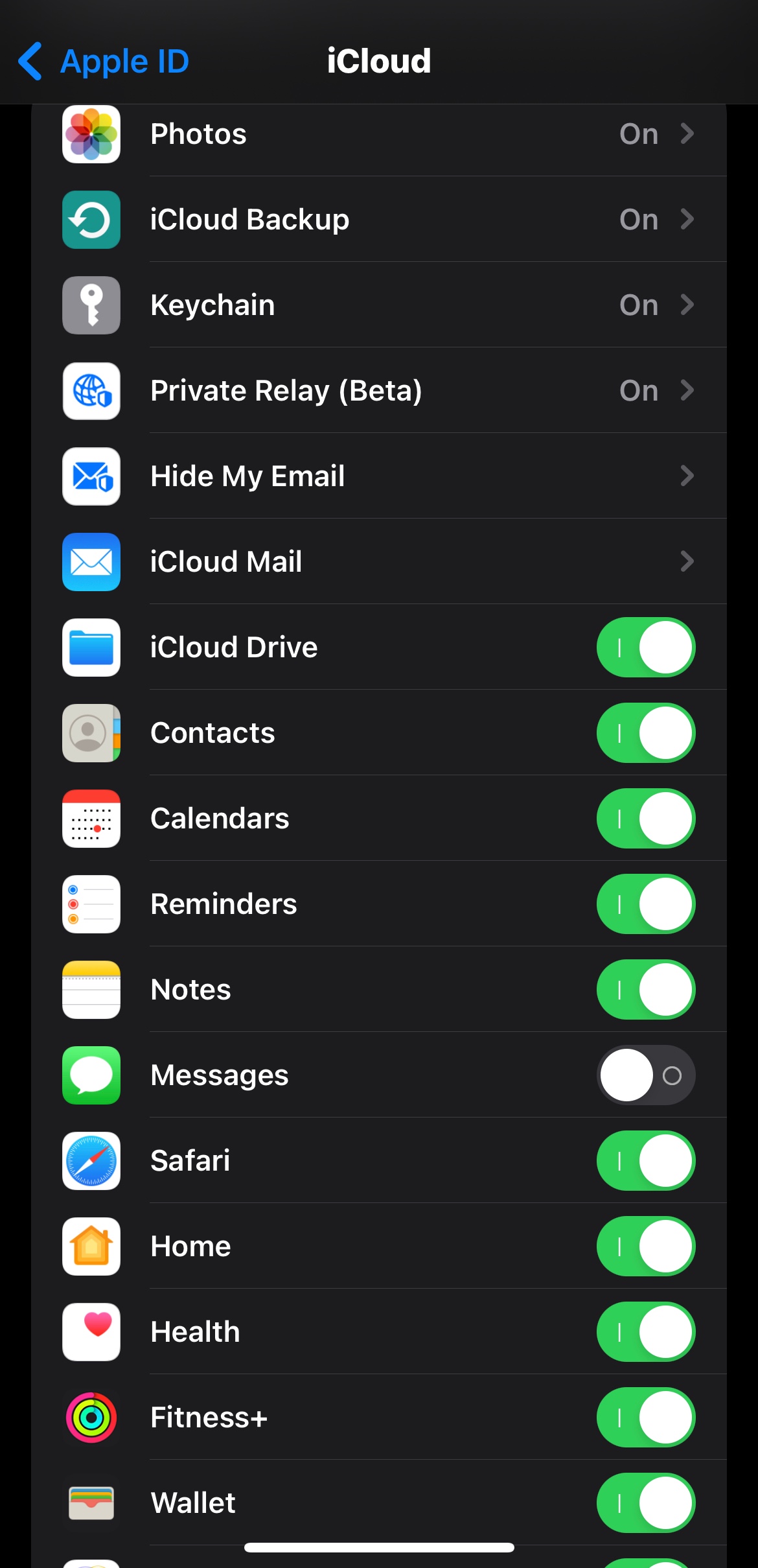
Task: Enable Messages in iCloud
Action: click(645, 1075)
